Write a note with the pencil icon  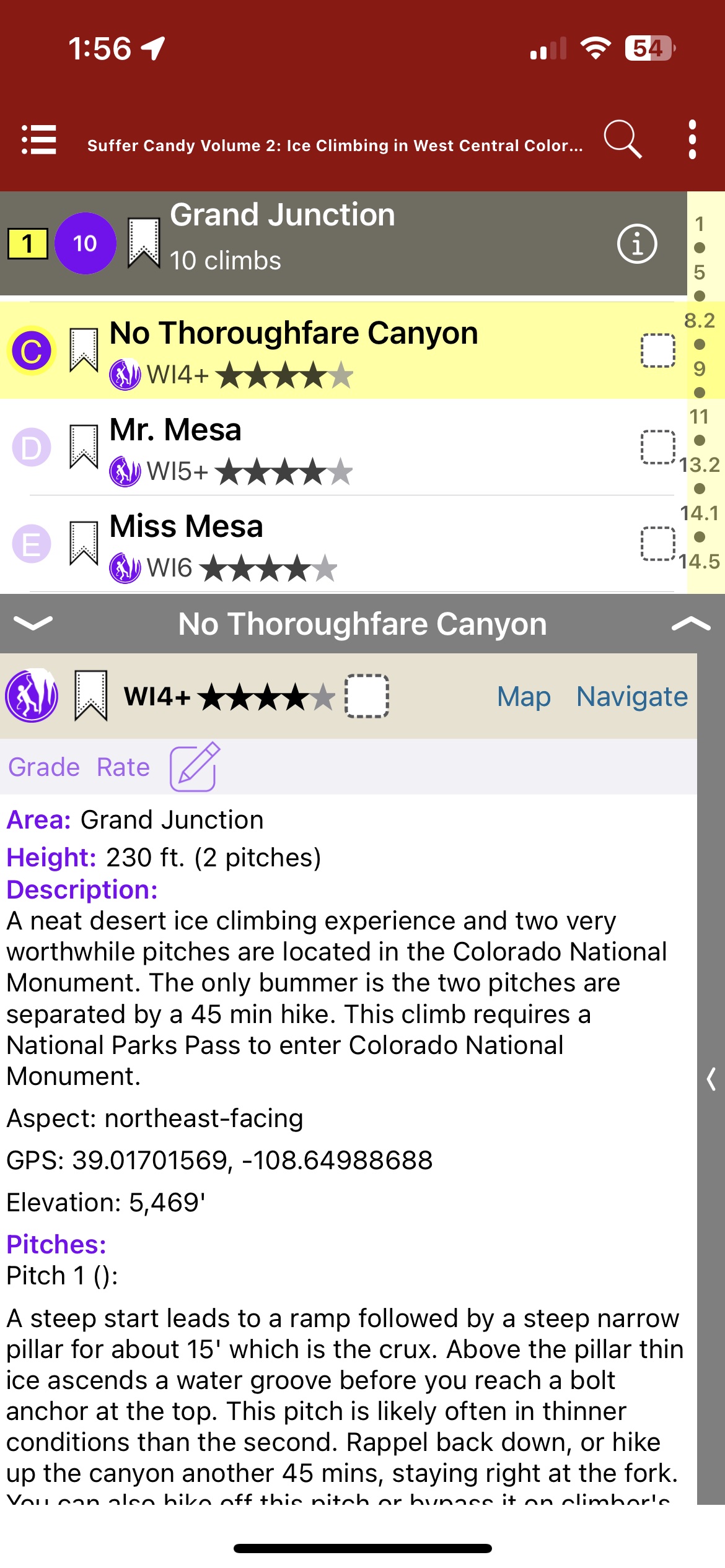tap(195, 767)
